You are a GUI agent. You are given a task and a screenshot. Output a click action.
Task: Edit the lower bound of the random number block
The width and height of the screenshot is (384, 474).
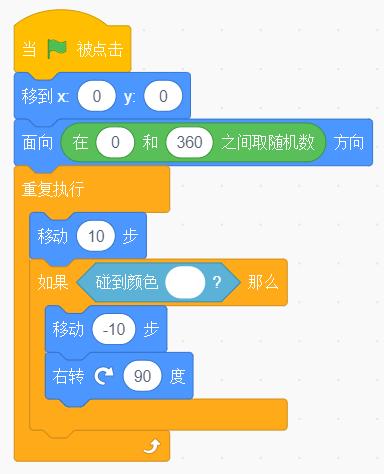[115, 142]
